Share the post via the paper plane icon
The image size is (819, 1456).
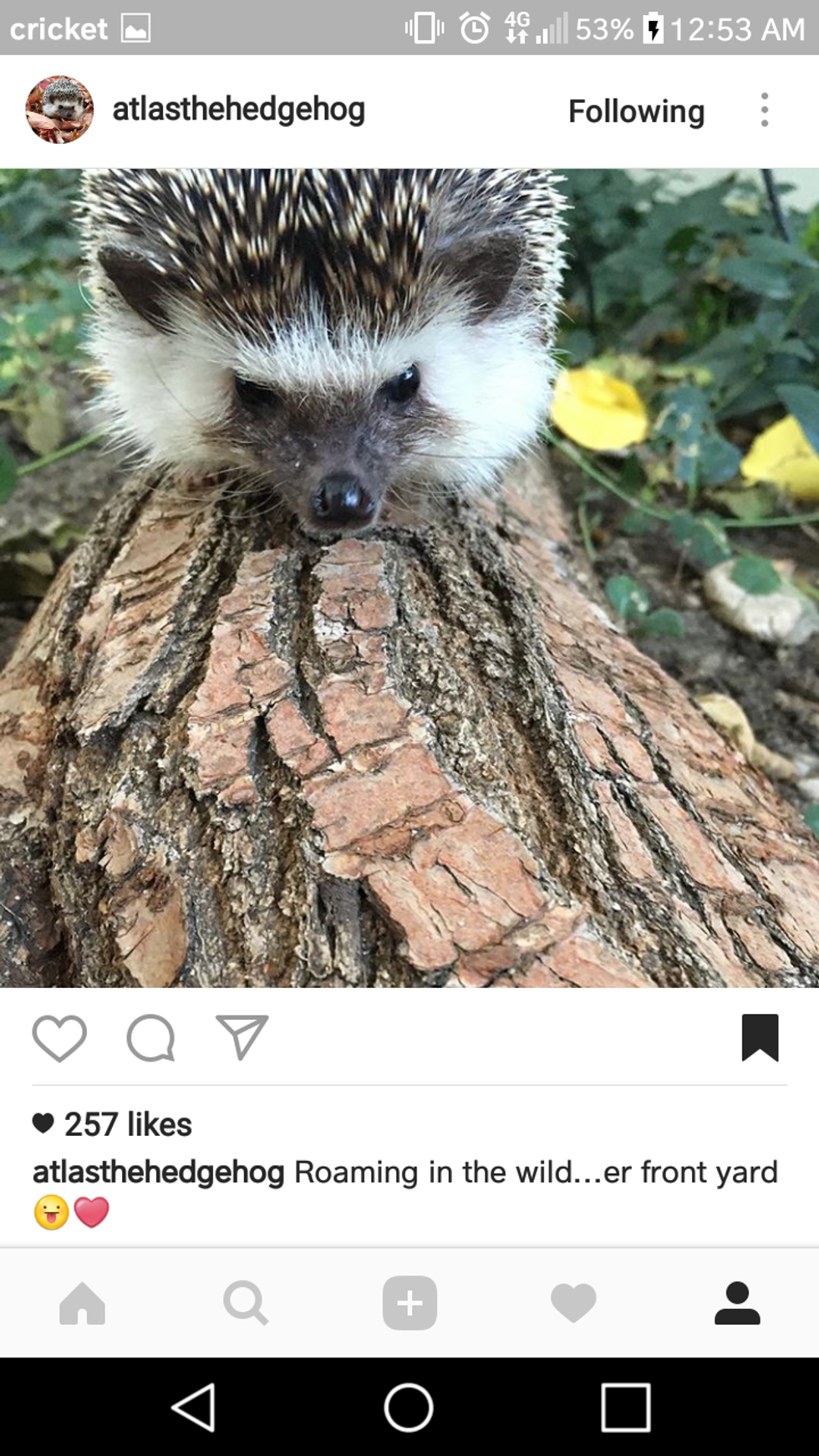(x=242, y=1037)
